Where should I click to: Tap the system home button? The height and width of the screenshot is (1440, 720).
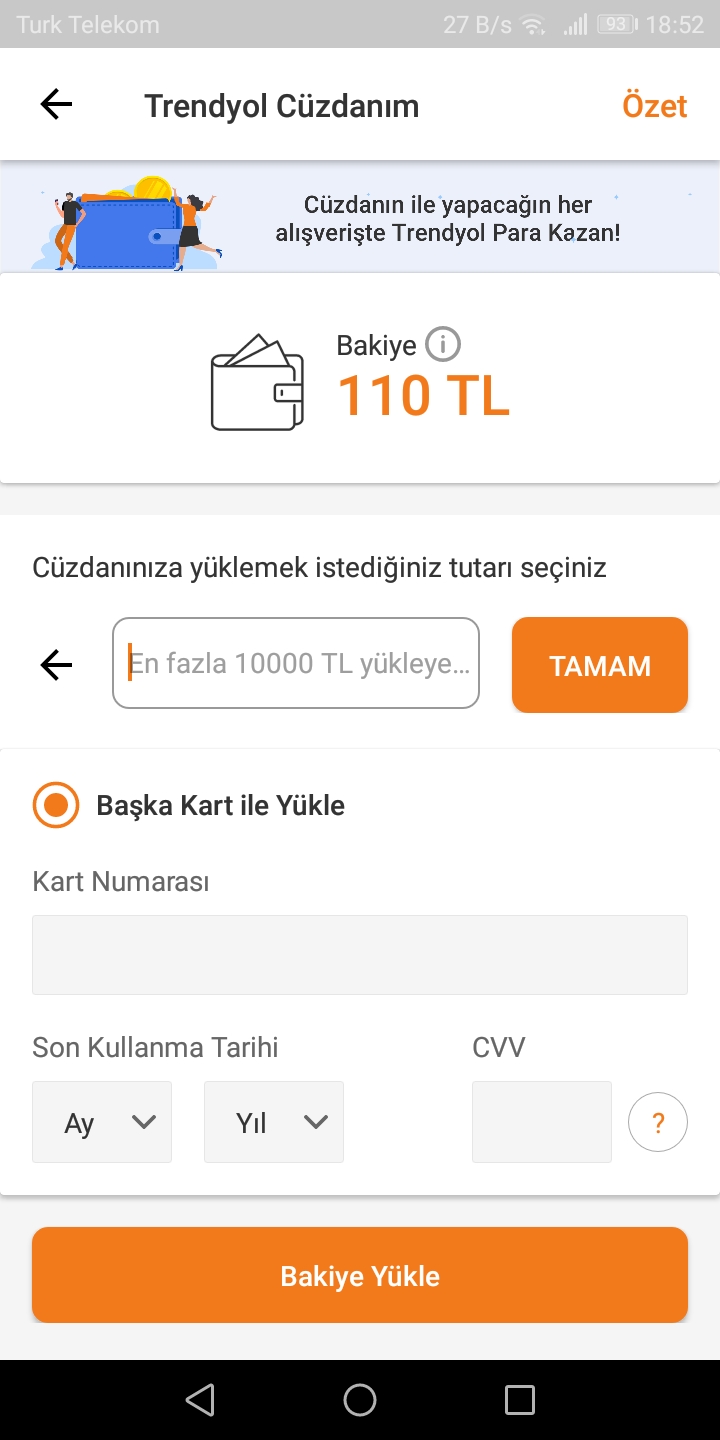[360, 1400]
